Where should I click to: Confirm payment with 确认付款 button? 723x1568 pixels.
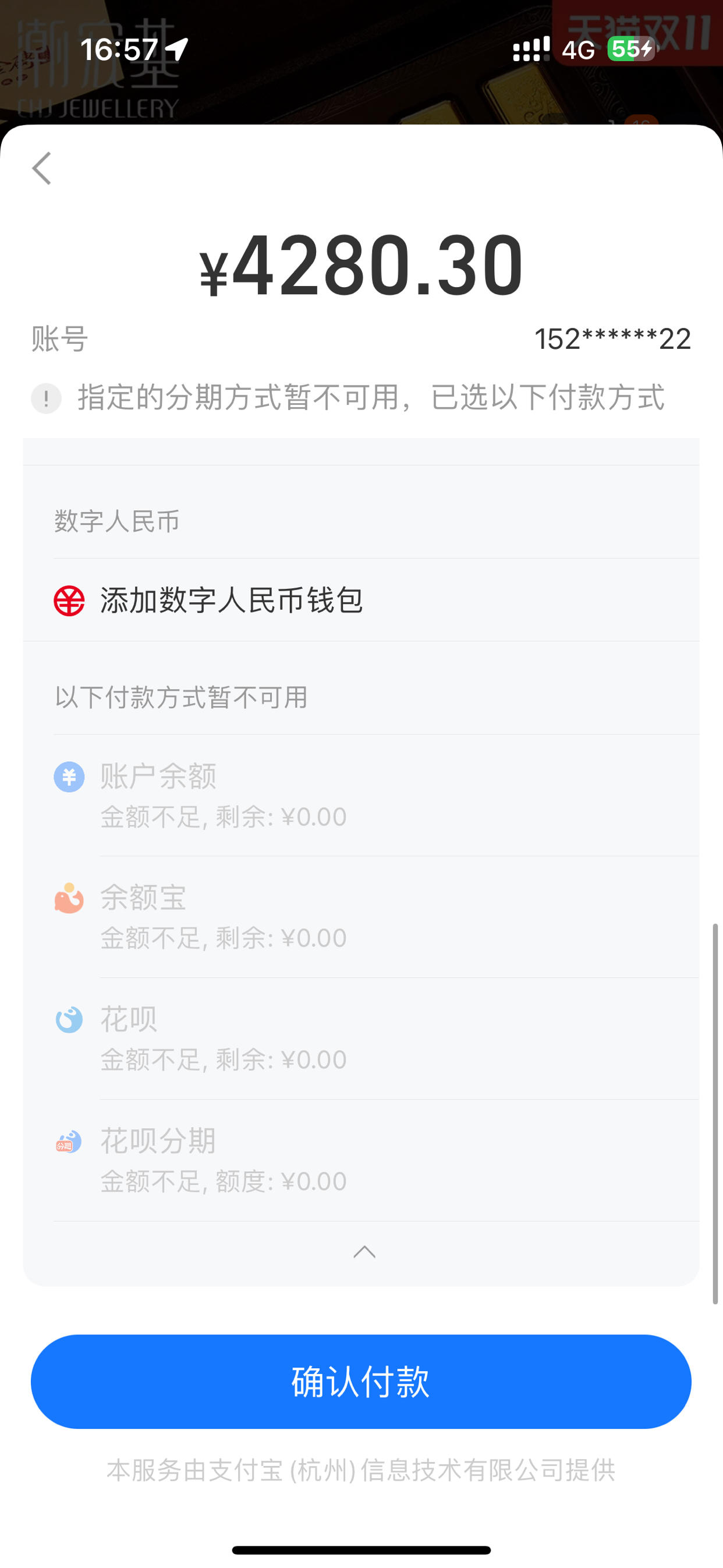coord(361,1381)
